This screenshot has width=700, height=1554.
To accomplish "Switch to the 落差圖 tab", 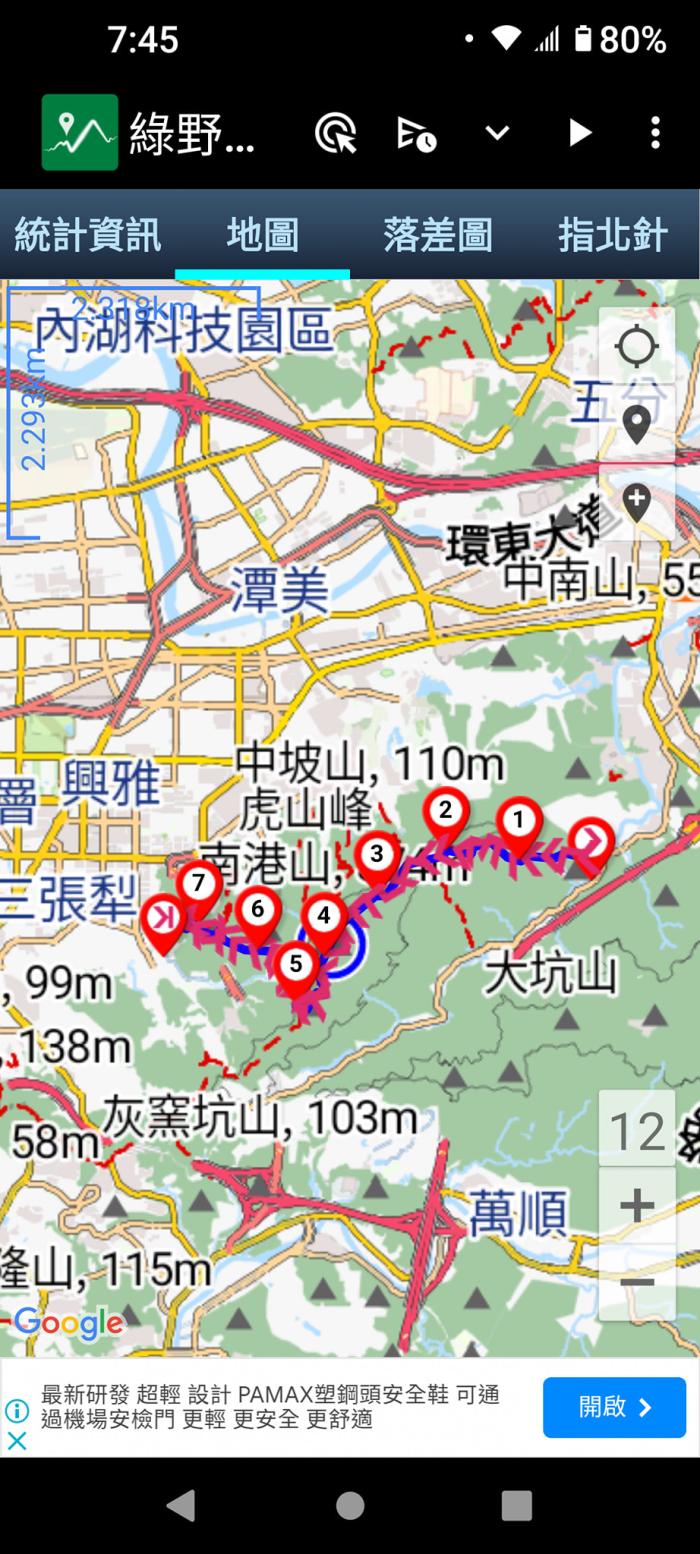I will (x=437, y=235).
